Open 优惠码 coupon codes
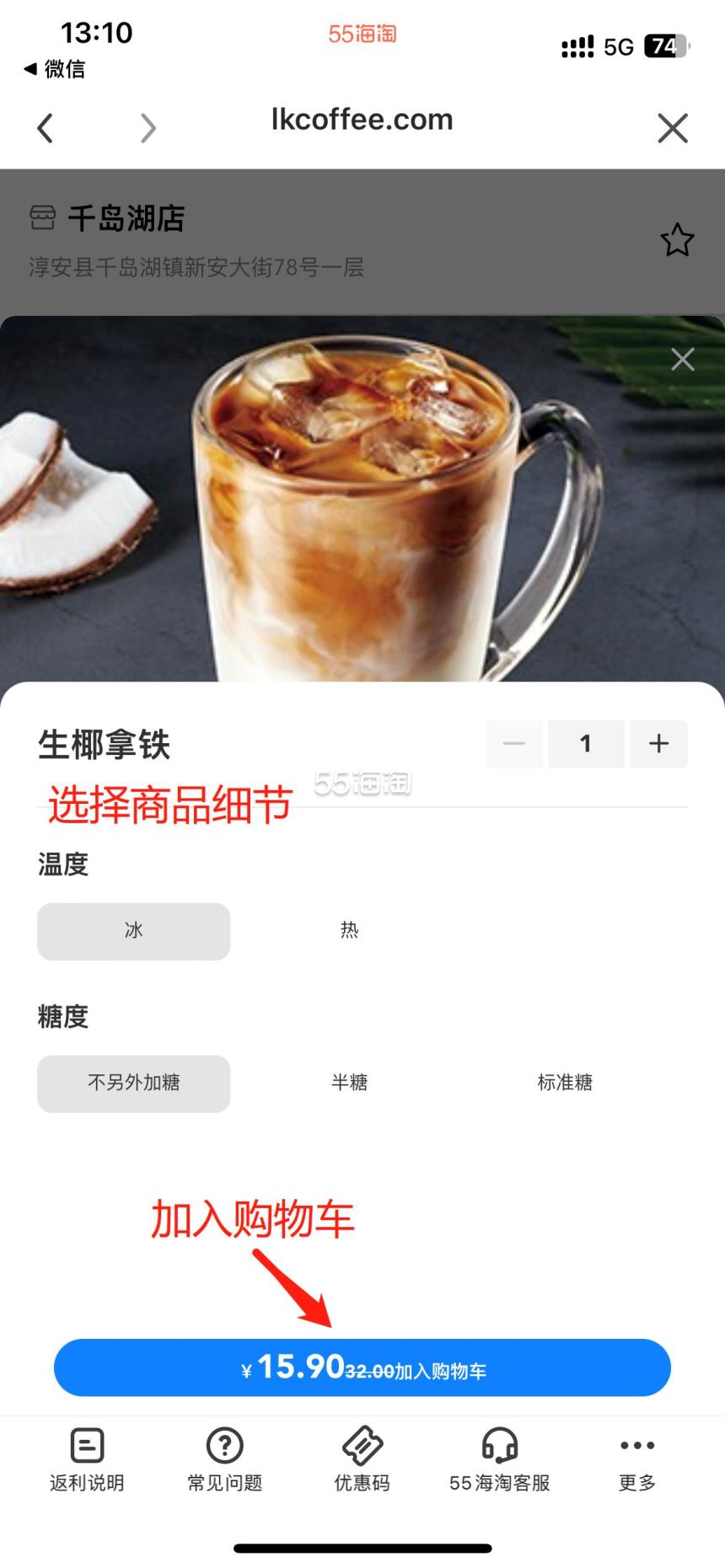Image resolution: width=725 pixels, height=1568 pixels. pyautogui.click(x=362, y=1459)
